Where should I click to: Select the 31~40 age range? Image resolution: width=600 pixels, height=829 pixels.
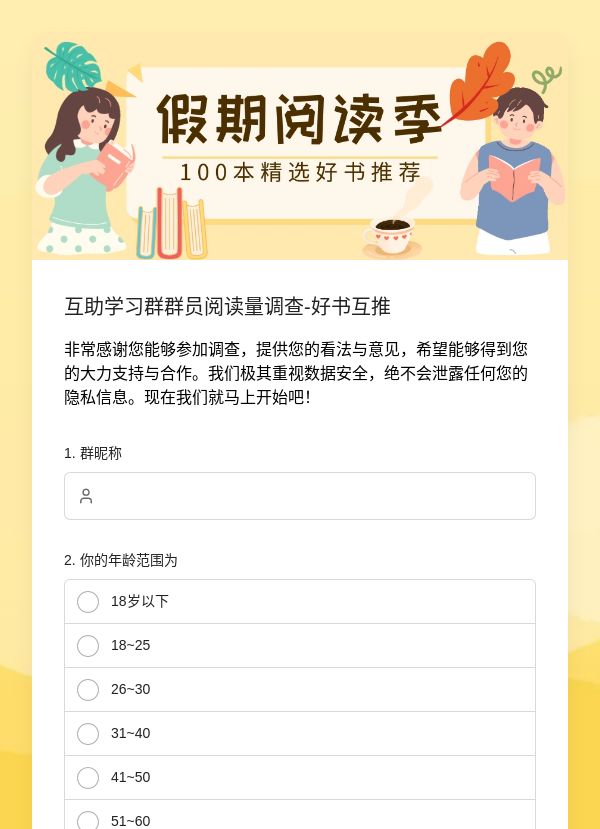coord(300,733)
